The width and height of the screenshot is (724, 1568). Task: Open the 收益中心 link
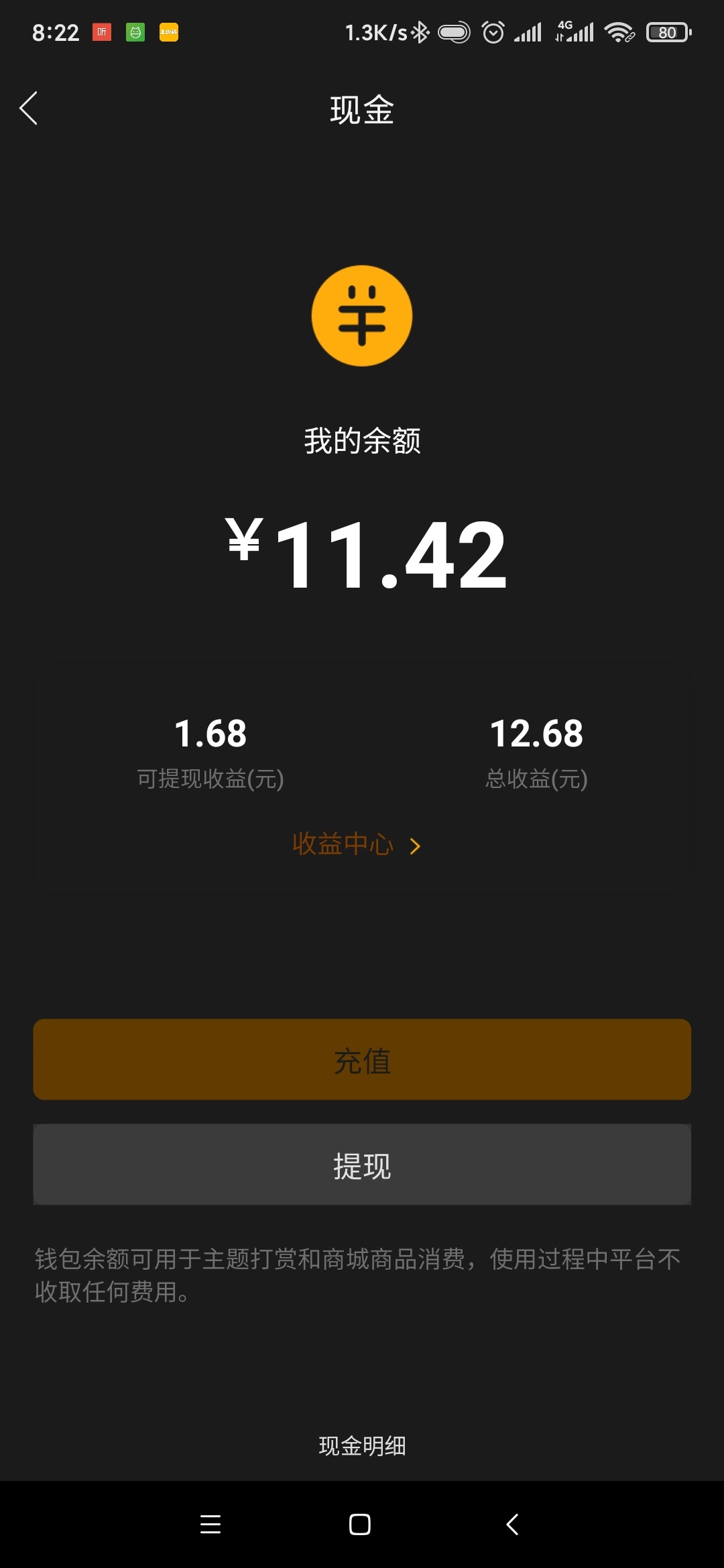pyautogui.click(x=356, y=844)
